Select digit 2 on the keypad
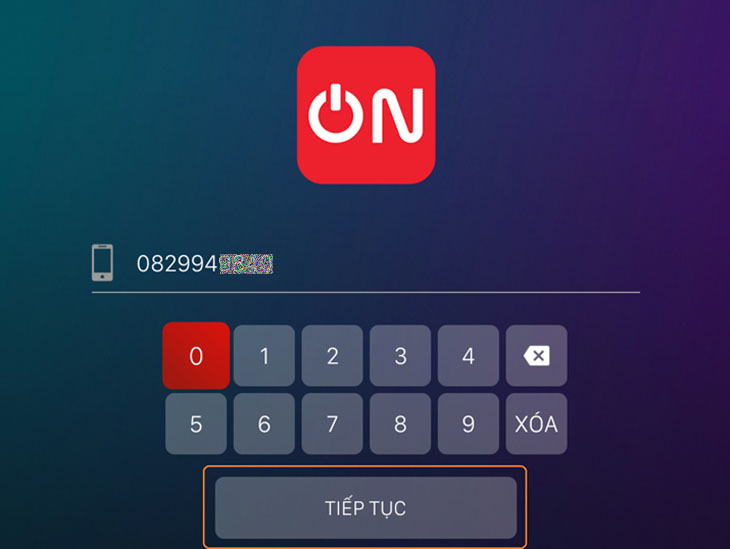 point(332,356)
